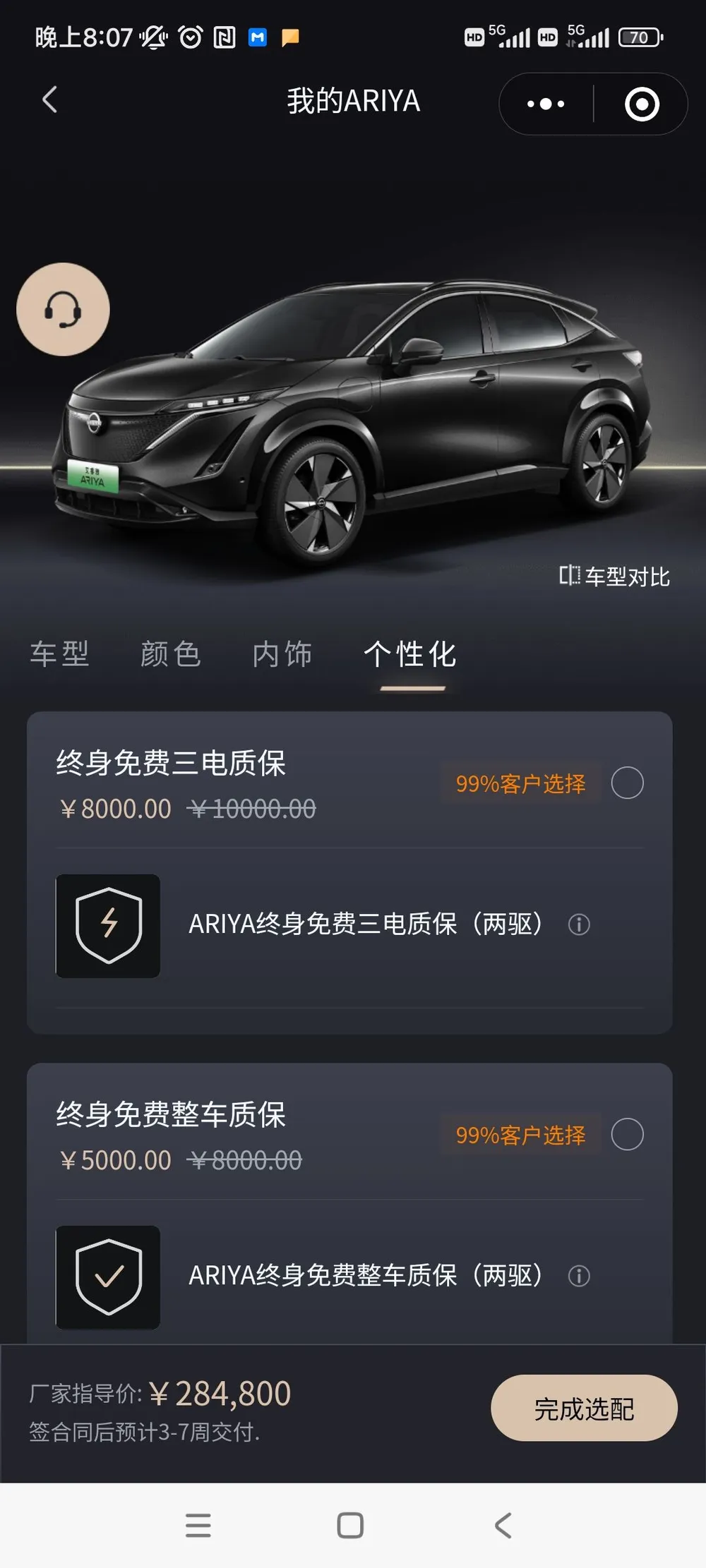This screenshot has width=706, height=1568.
Task: Switch to the 颜色 tab
Action: [x=170, y=654]
